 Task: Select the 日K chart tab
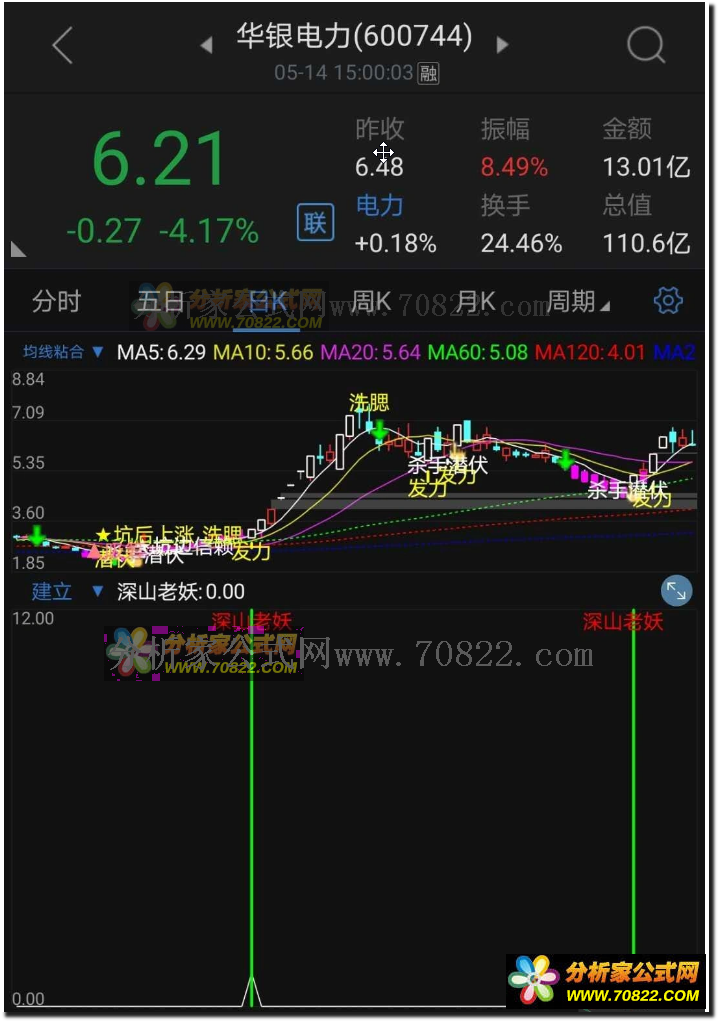(267, 301)
